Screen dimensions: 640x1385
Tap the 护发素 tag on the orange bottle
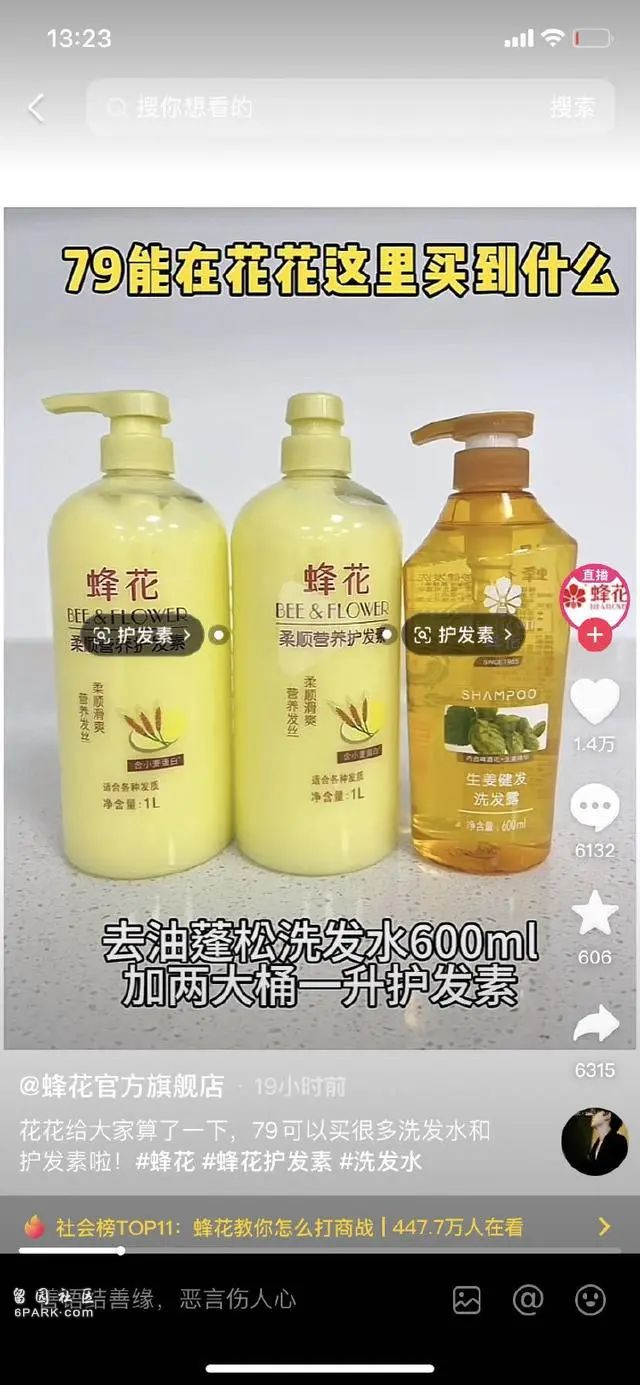[x=464, y=635]
